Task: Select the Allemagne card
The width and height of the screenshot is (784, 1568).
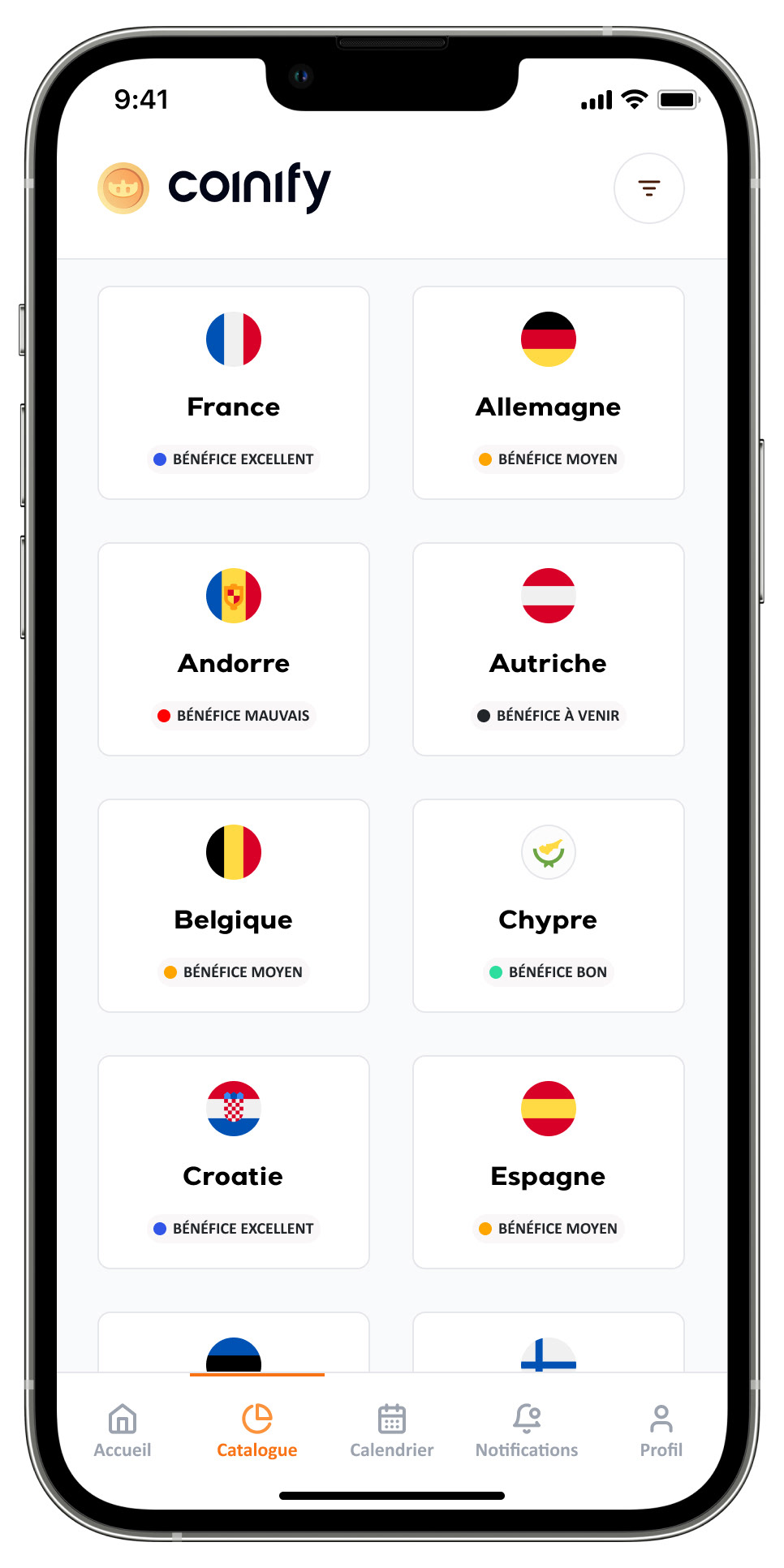Action: 549,393
